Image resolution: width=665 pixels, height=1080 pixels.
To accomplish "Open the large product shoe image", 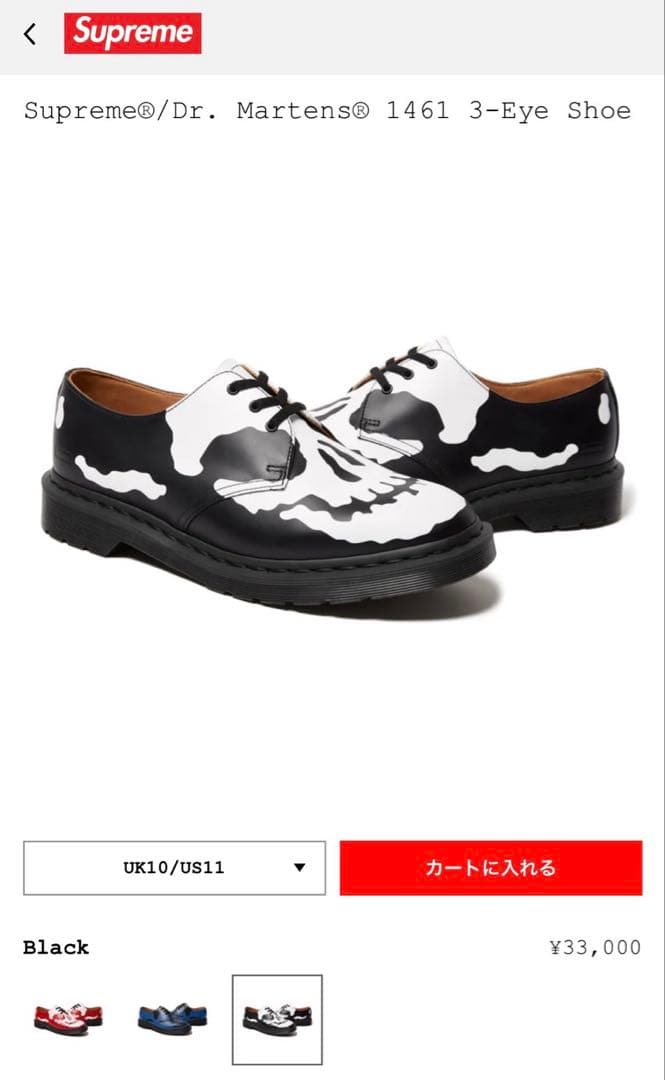I will point(332,470).
